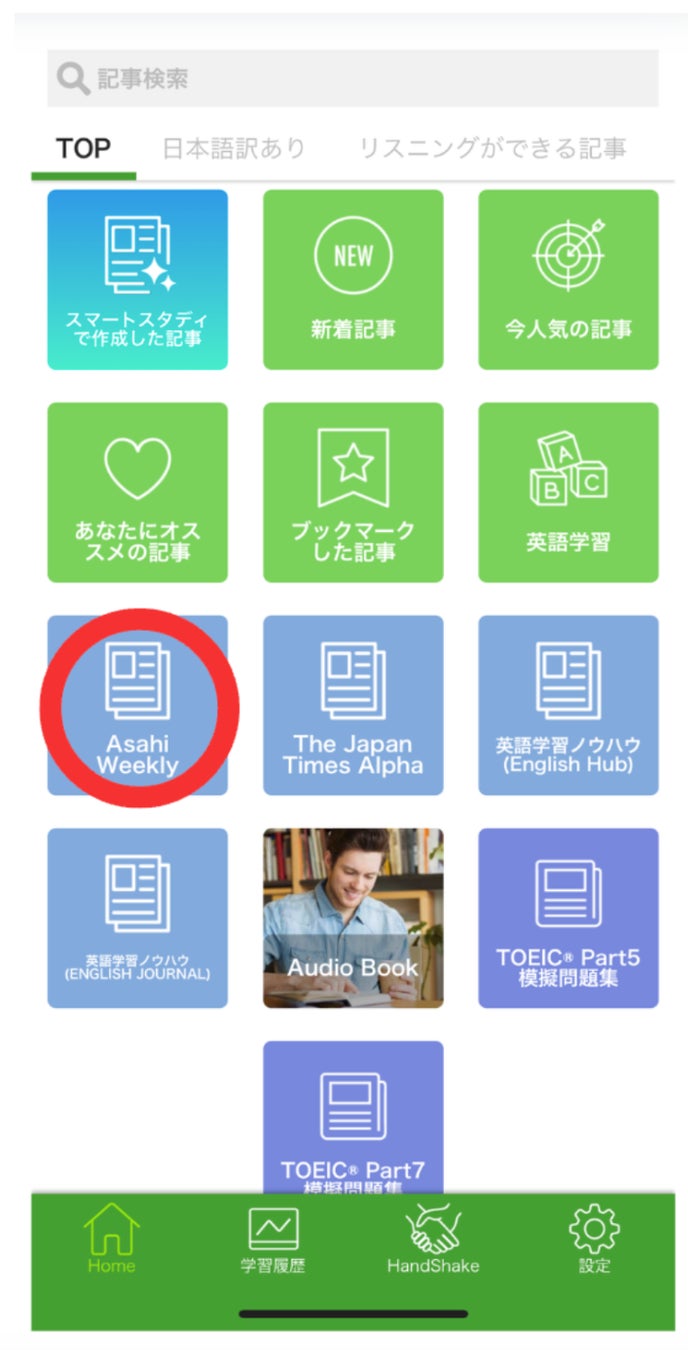Open 設定 from the bottom bar

(594, 1240)
